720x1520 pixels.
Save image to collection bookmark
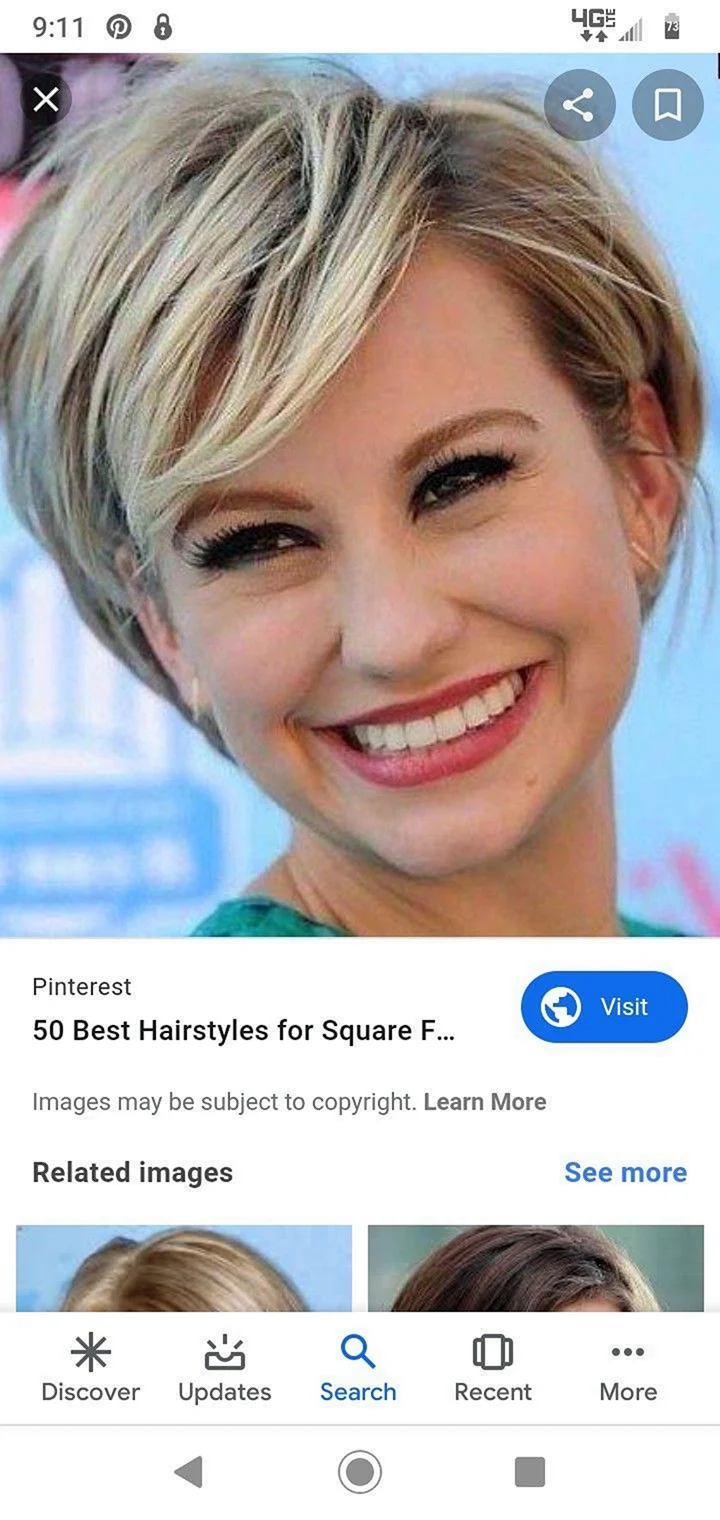coord(667,104)
